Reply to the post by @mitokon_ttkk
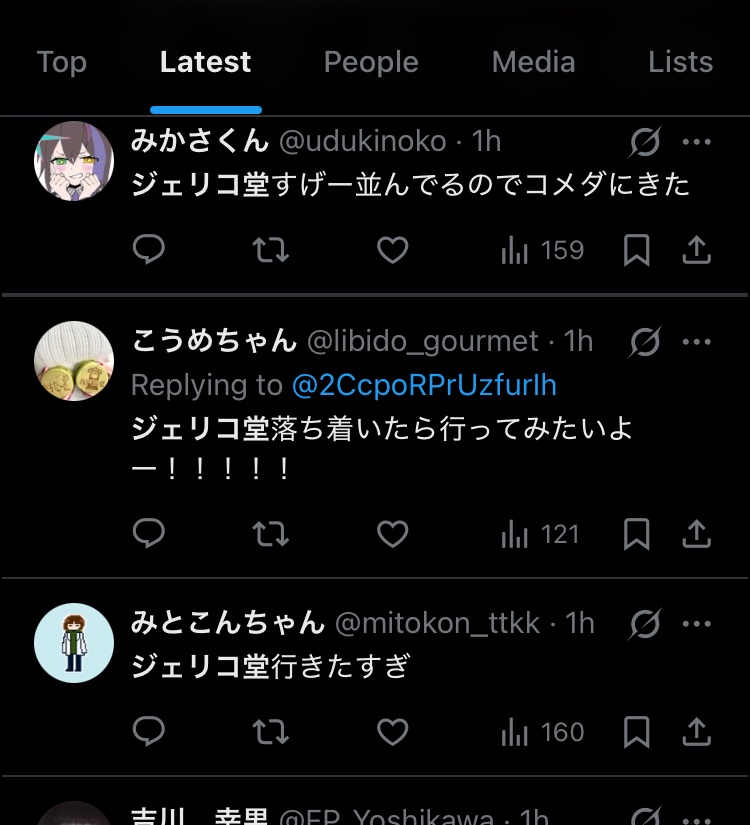 (x=149, y=733)
